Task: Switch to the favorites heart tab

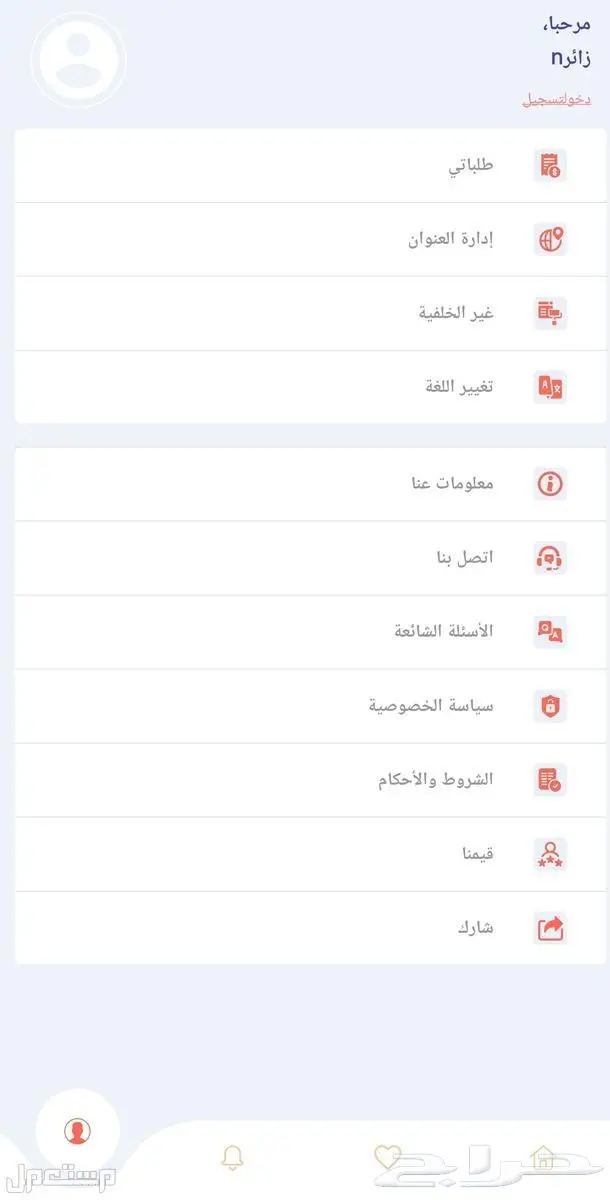Action: 387,1157
